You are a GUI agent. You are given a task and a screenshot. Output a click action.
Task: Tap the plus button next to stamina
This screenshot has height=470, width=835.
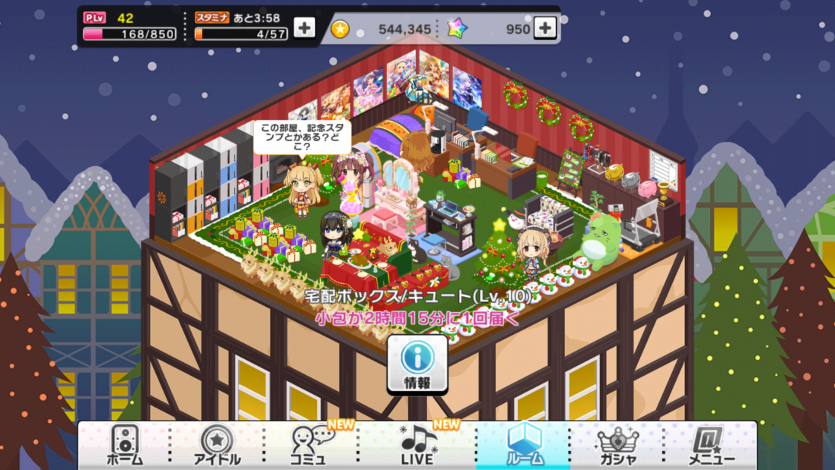pyautogui.click(x=304, y=27)
